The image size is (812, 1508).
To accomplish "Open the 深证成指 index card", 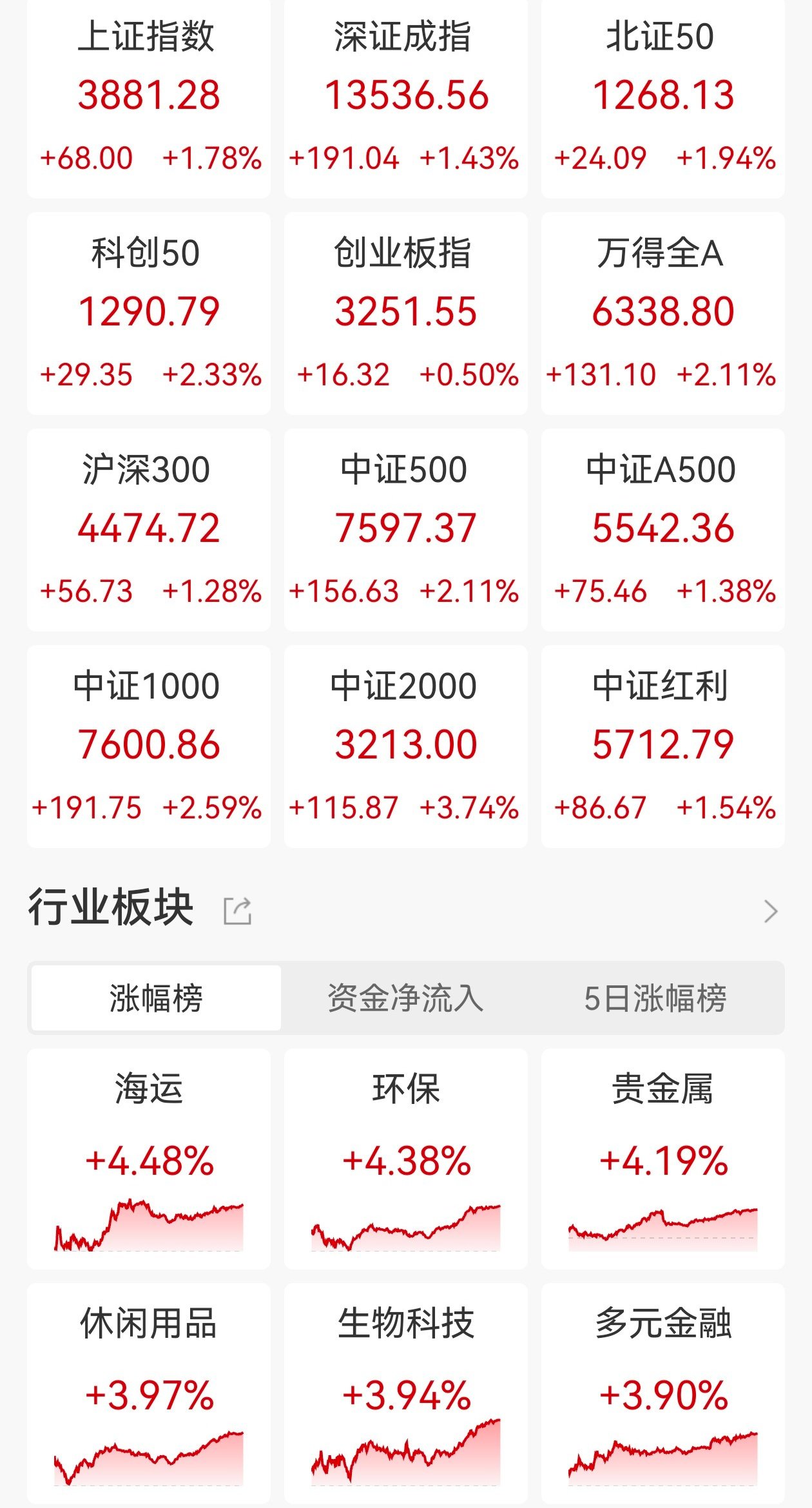I will click(405, 98).
